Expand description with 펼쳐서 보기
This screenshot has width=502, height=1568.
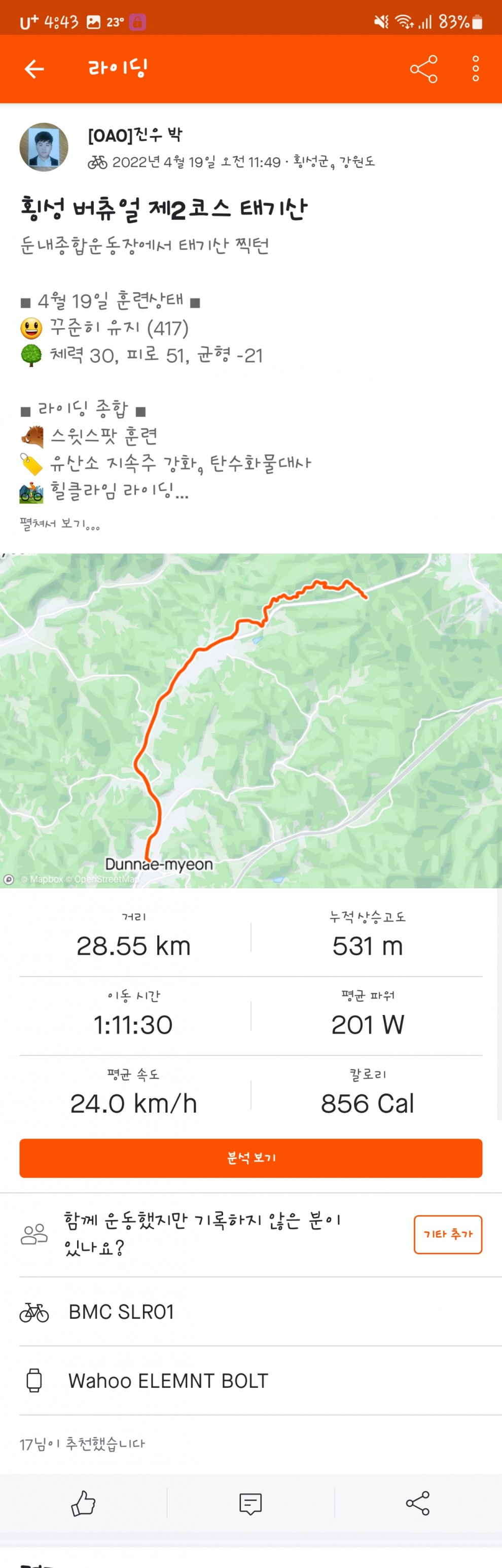[x=60, y=524]
